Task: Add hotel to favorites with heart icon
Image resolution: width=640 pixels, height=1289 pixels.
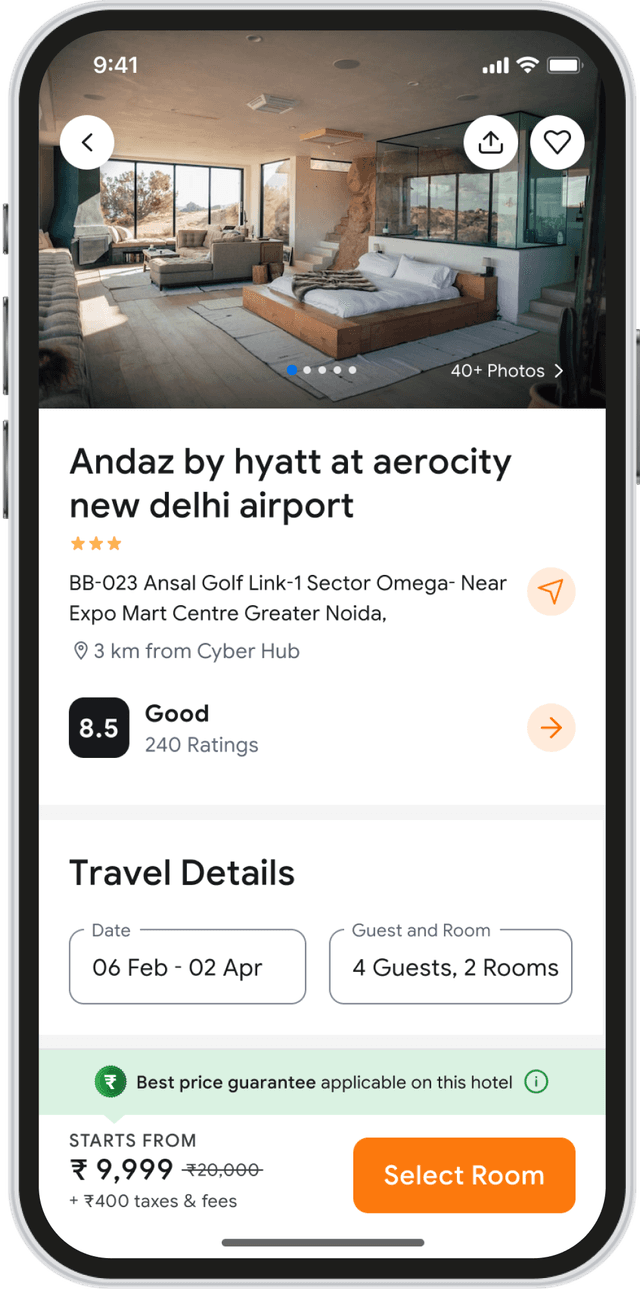Action: tap(557, 143)
